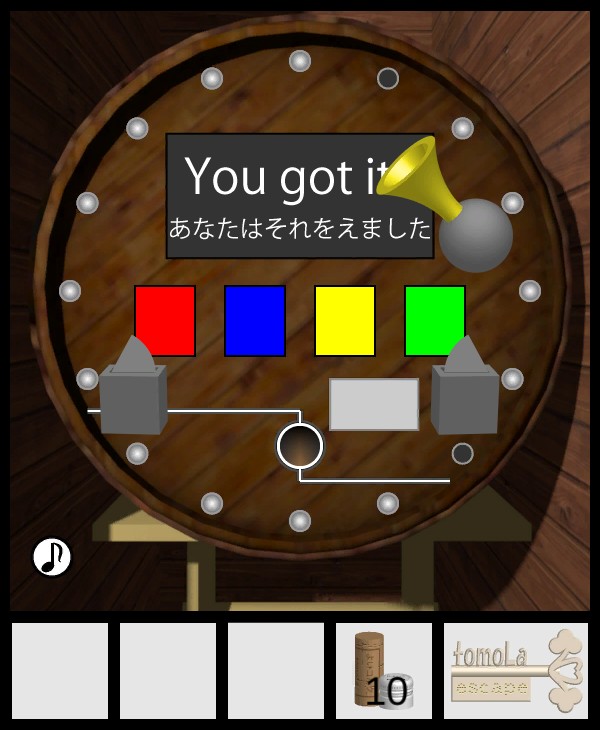Tap the red color square

tap(165, 320)
